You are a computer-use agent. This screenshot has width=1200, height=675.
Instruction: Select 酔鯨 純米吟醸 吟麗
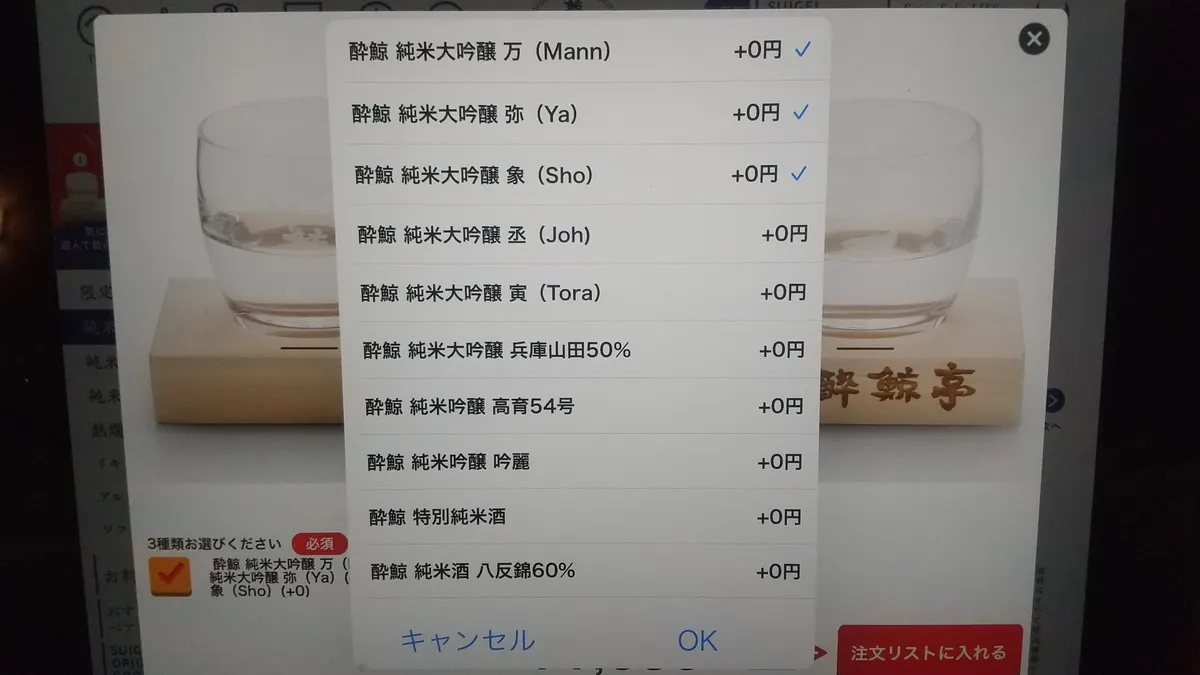[x=584, y=463]
